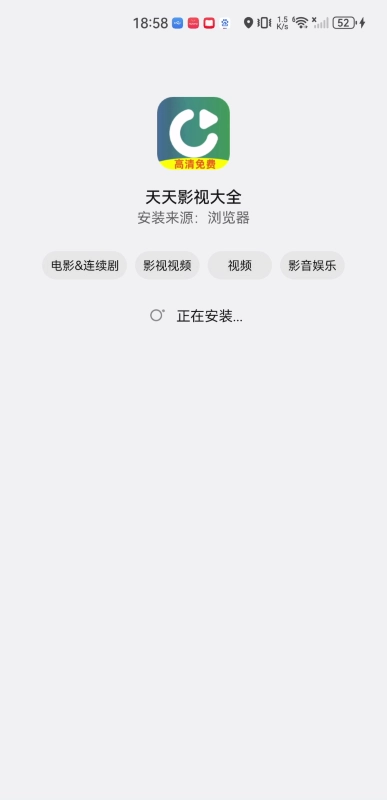
Task: Choose the 影音娱乐 chip
Action: coord(313,265)
